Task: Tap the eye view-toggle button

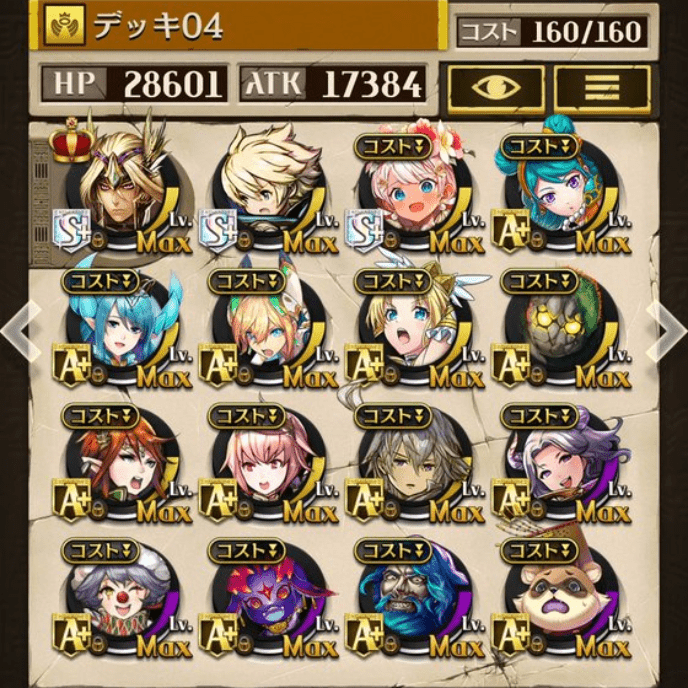Action: (x=496, y=87)
